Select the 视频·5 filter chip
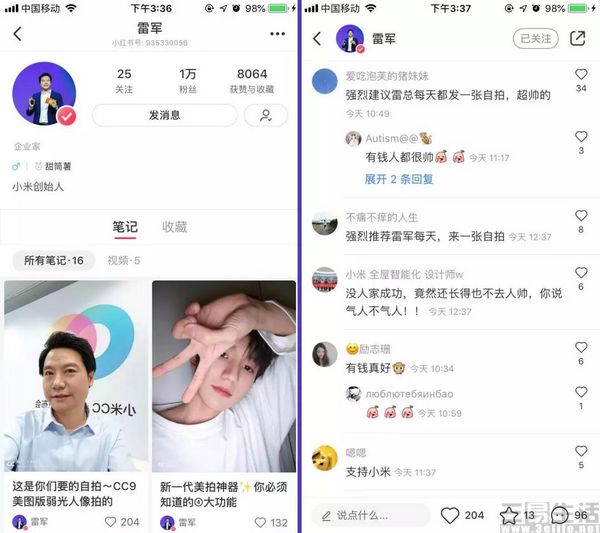This screenshot has height=533, width=600. [x=124, y=260]
